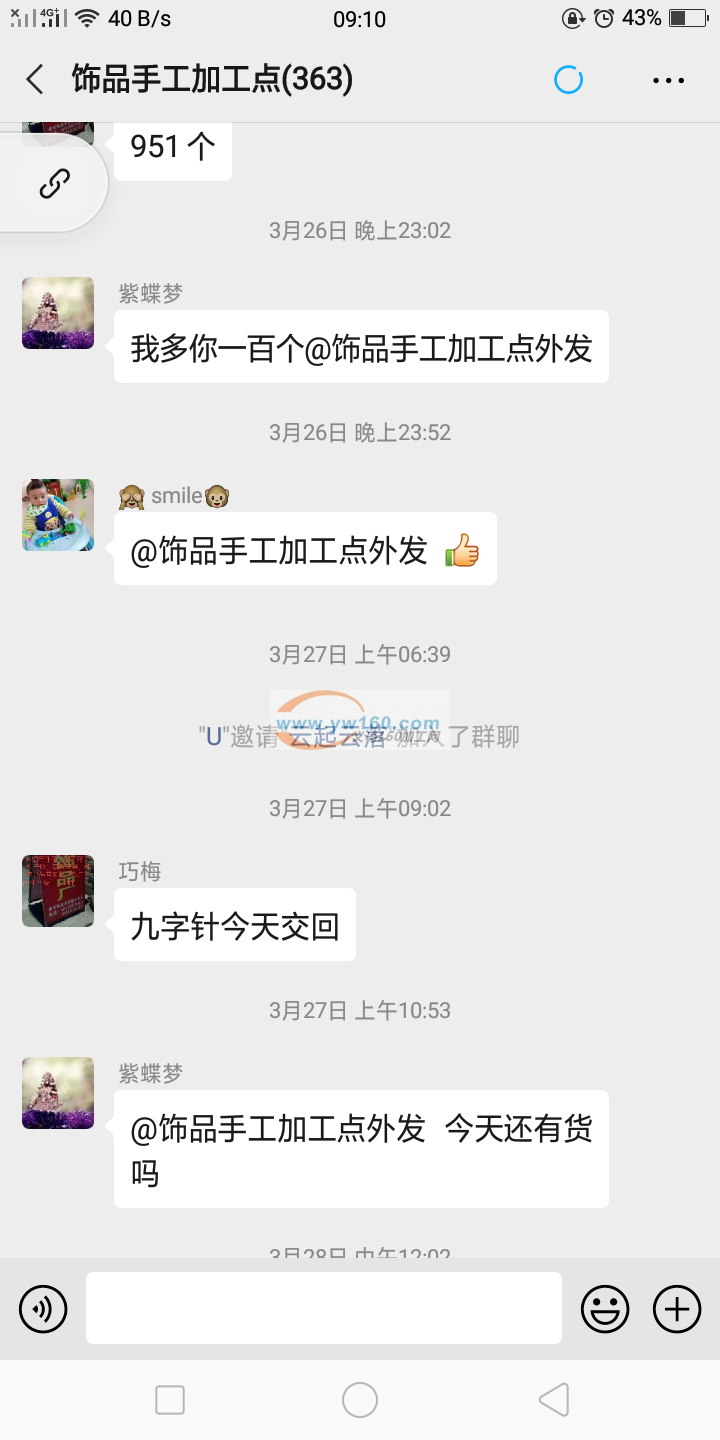Open the recent apps view
720x1440 pixels.
(x=170, y=1400)
